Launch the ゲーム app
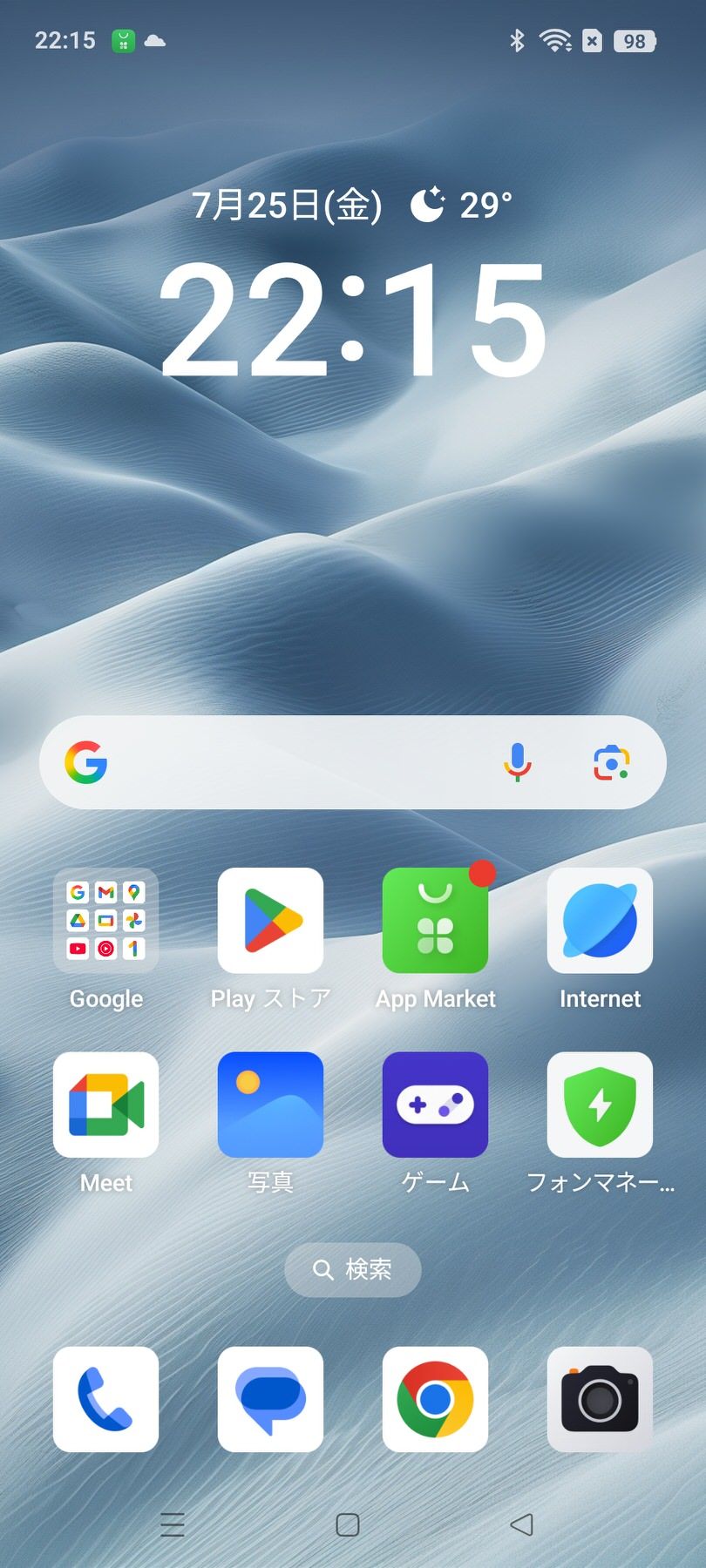The image size is (706, 1568). pyautogui.click(x=435, y=1105)
